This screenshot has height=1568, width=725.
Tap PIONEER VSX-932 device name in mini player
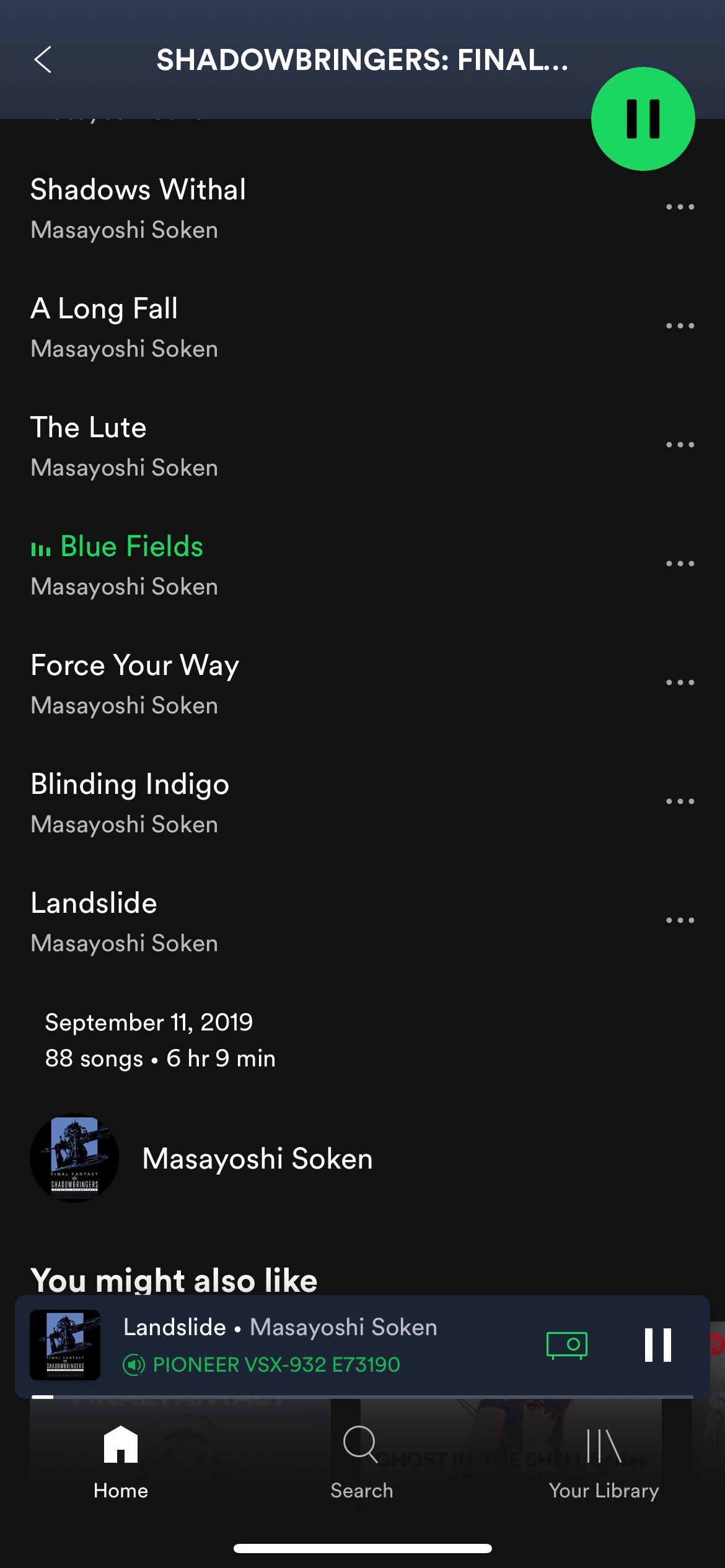click(266, 1363)
